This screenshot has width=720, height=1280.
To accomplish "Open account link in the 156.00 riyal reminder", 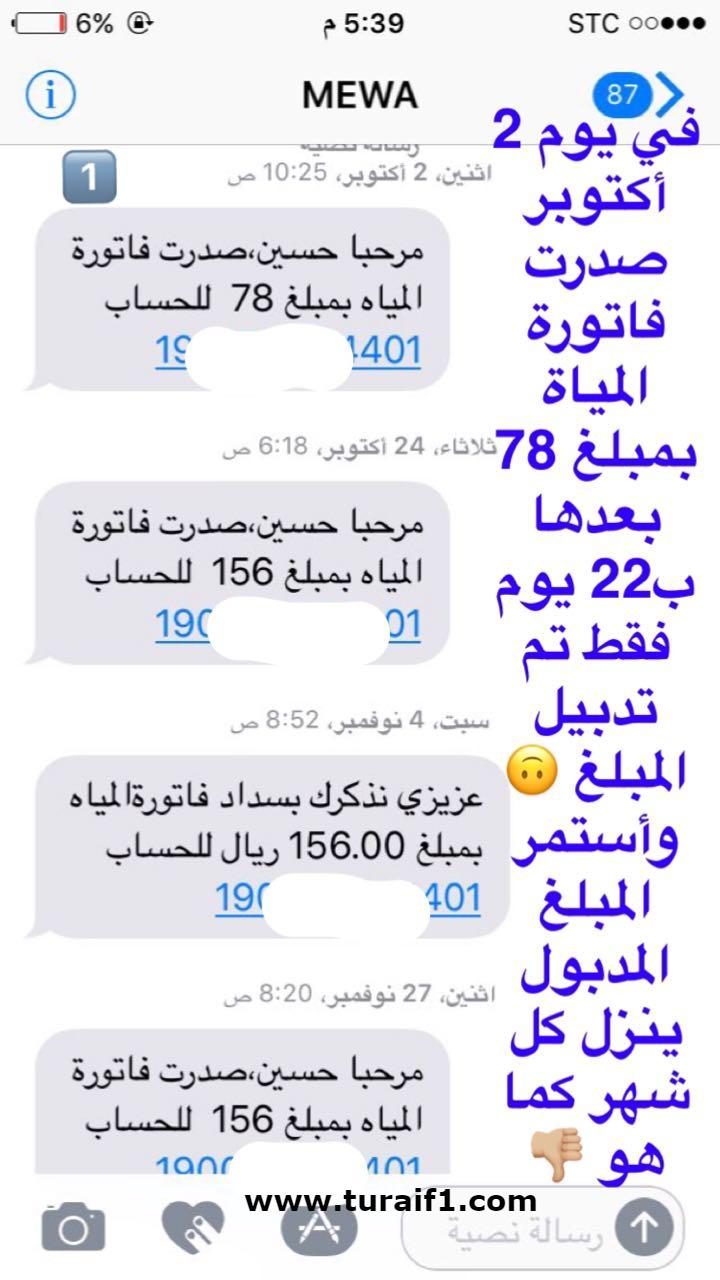I will click(348, 899).
